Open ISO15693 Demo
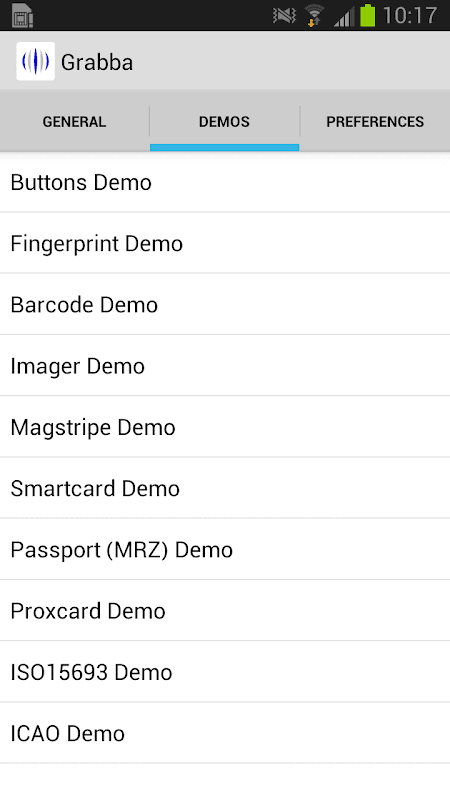Screen dimensions: 450x800 (225, 672)
